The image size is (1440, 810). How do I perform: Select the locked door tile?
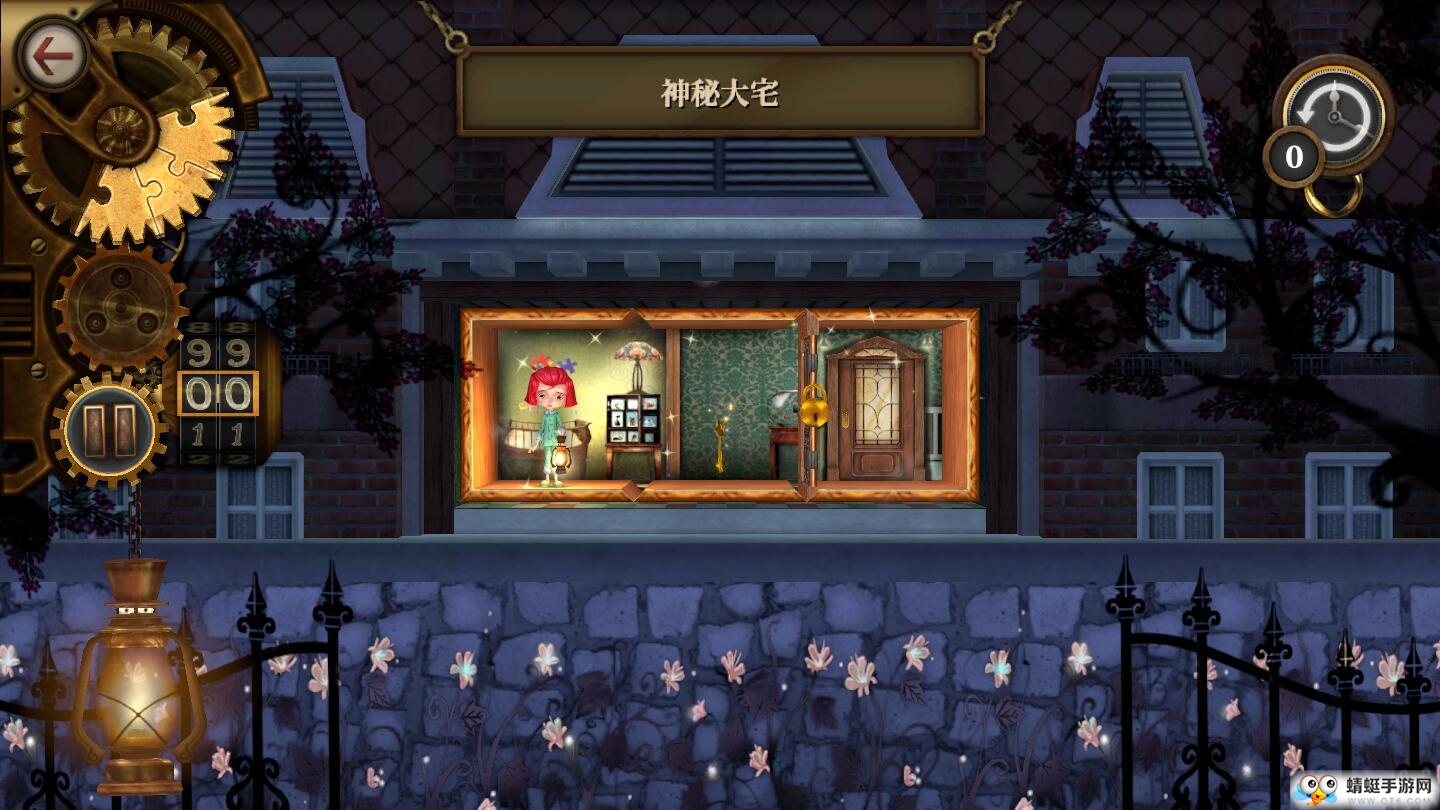click(x=880, y=405)
